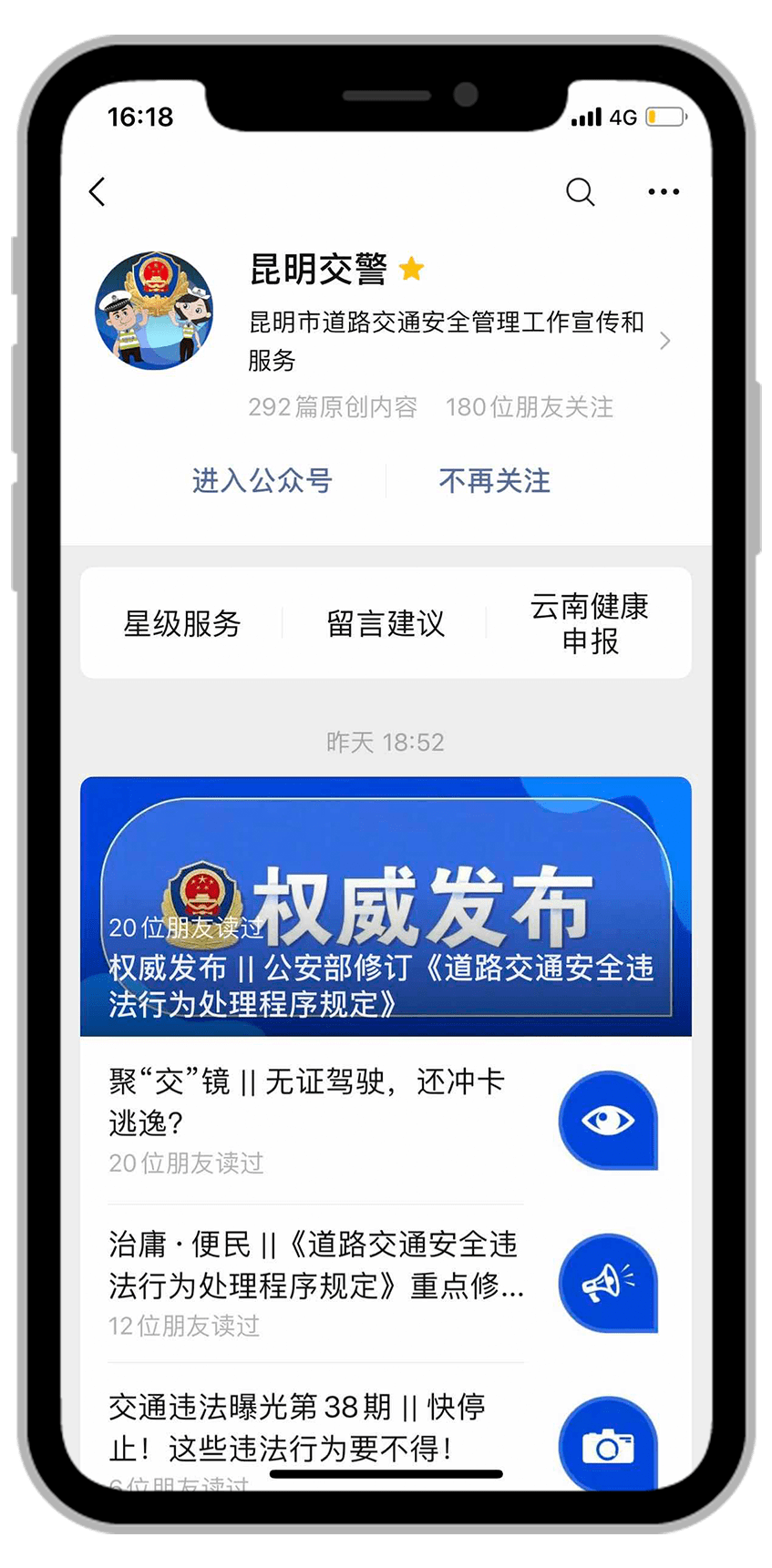Open the three-dot overflow menu
The width and height of the screenshot is (772, 1568).
click(663, 191)
